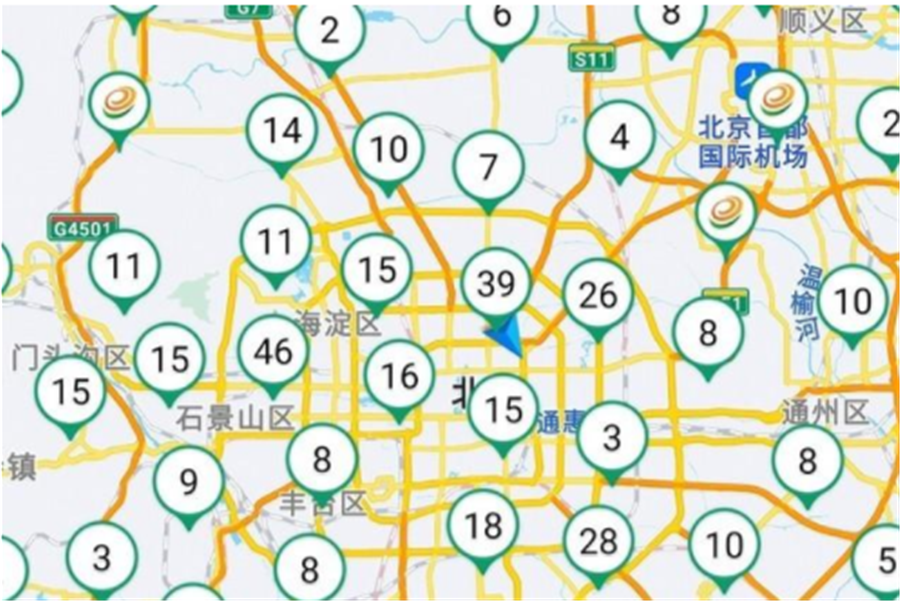Tap the cluster pin showing 46

(274, 352)
